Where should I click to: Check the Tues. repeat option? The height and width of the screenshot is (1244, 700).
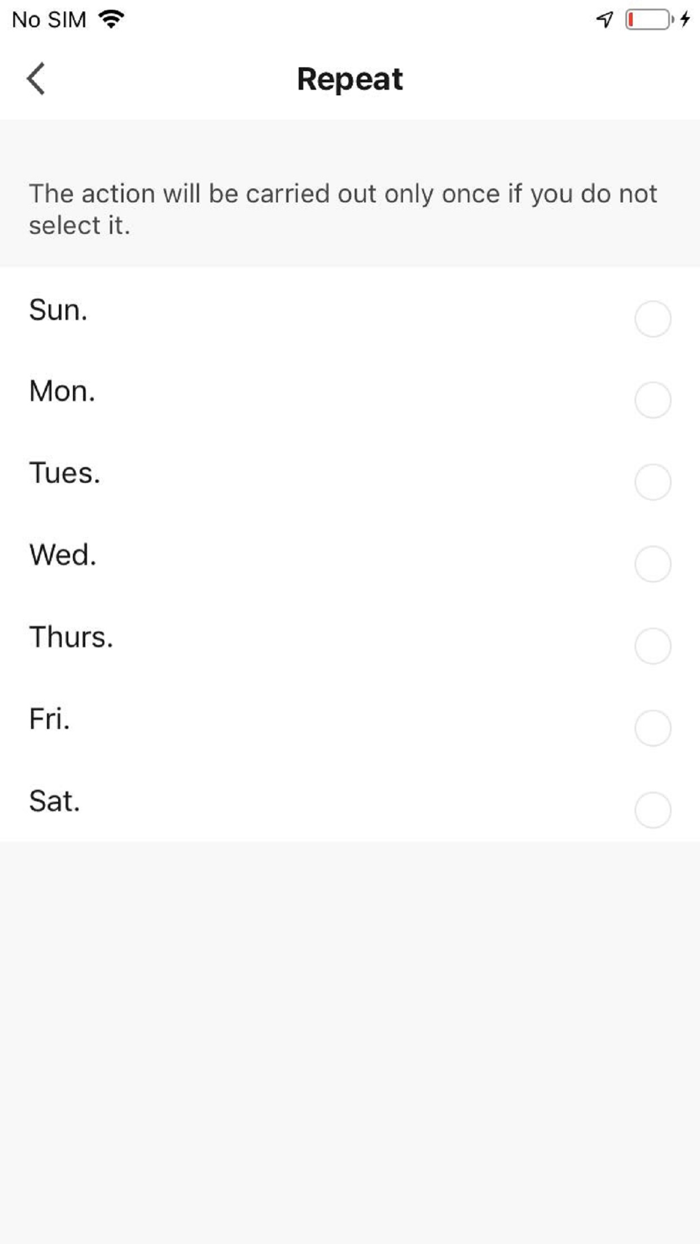click(653, 482)
